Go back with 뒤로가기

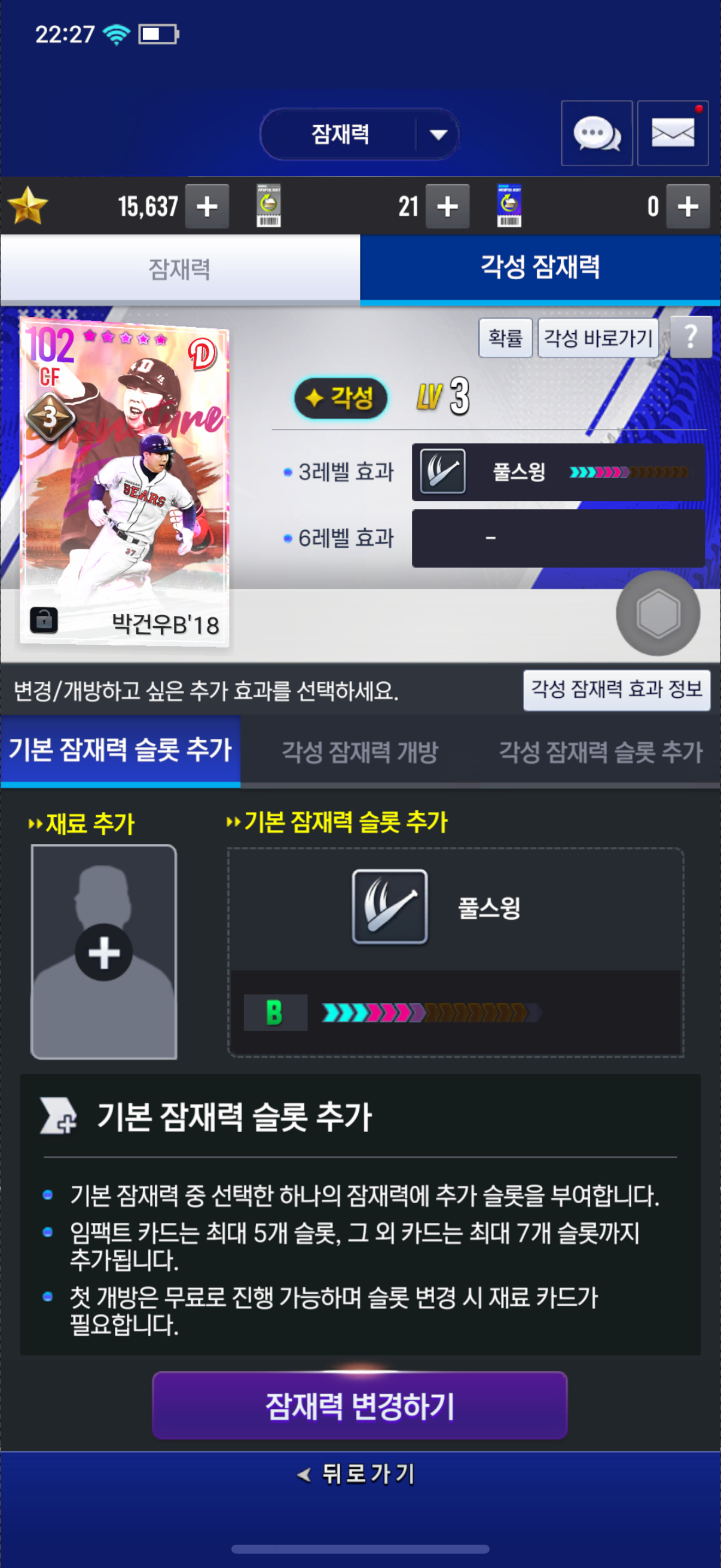(x=359, y=1474)
